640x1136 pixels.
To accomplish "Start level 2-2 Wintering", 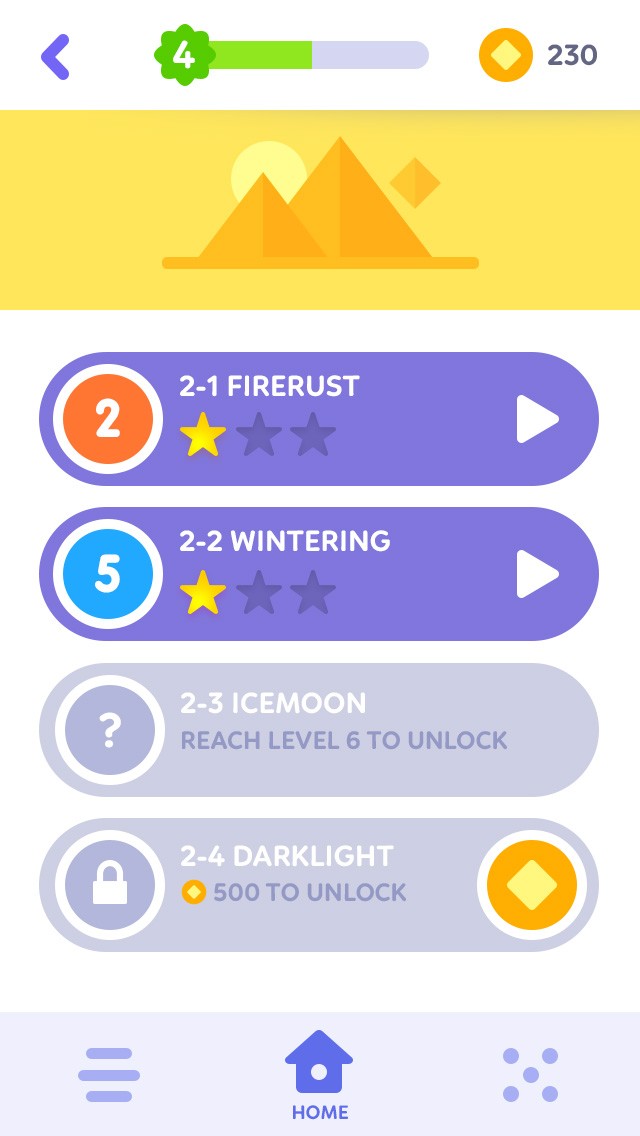I will [537, 574].
